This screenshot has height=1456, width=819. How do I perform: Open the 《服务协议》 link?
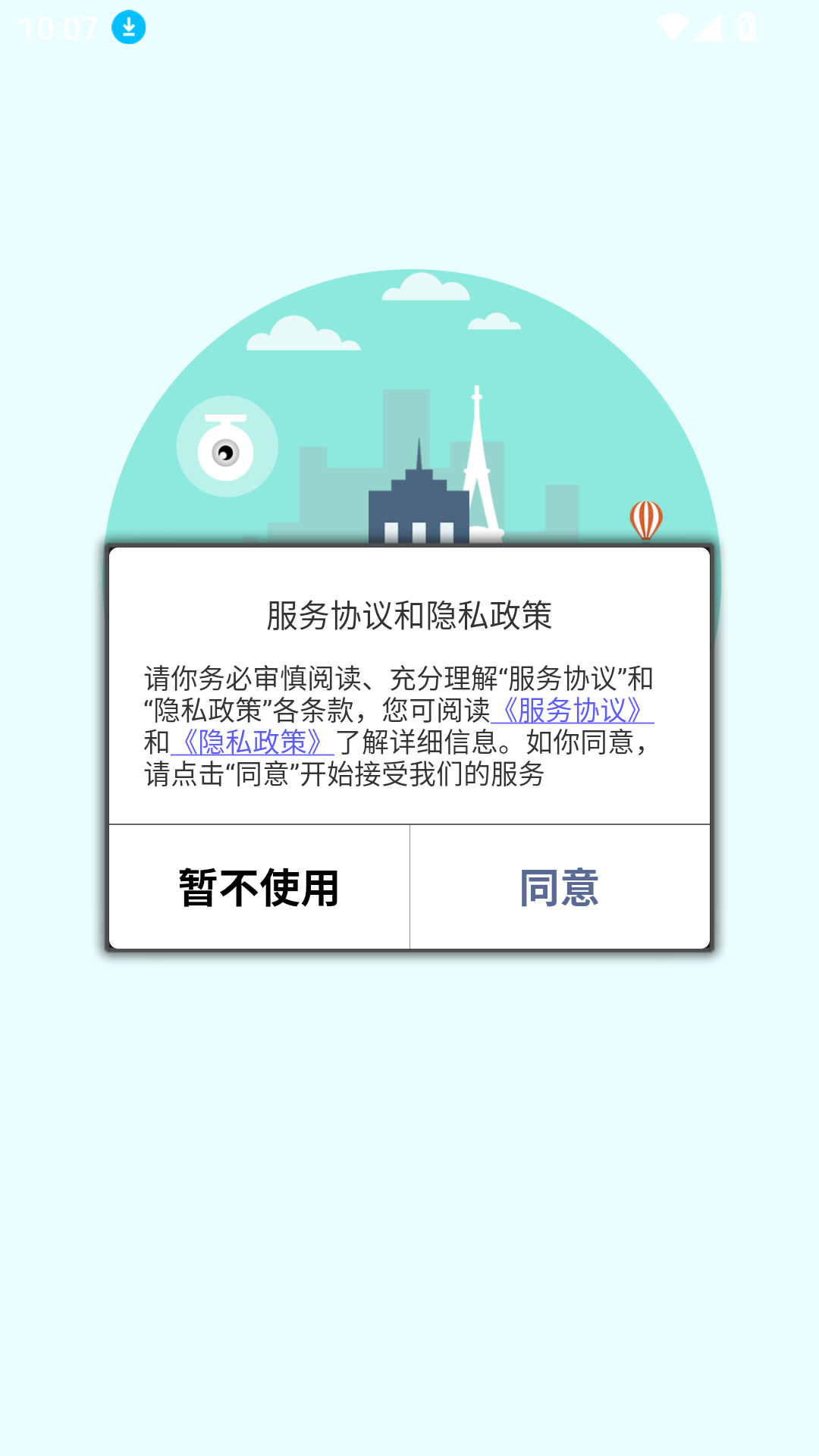click(573, 714)
